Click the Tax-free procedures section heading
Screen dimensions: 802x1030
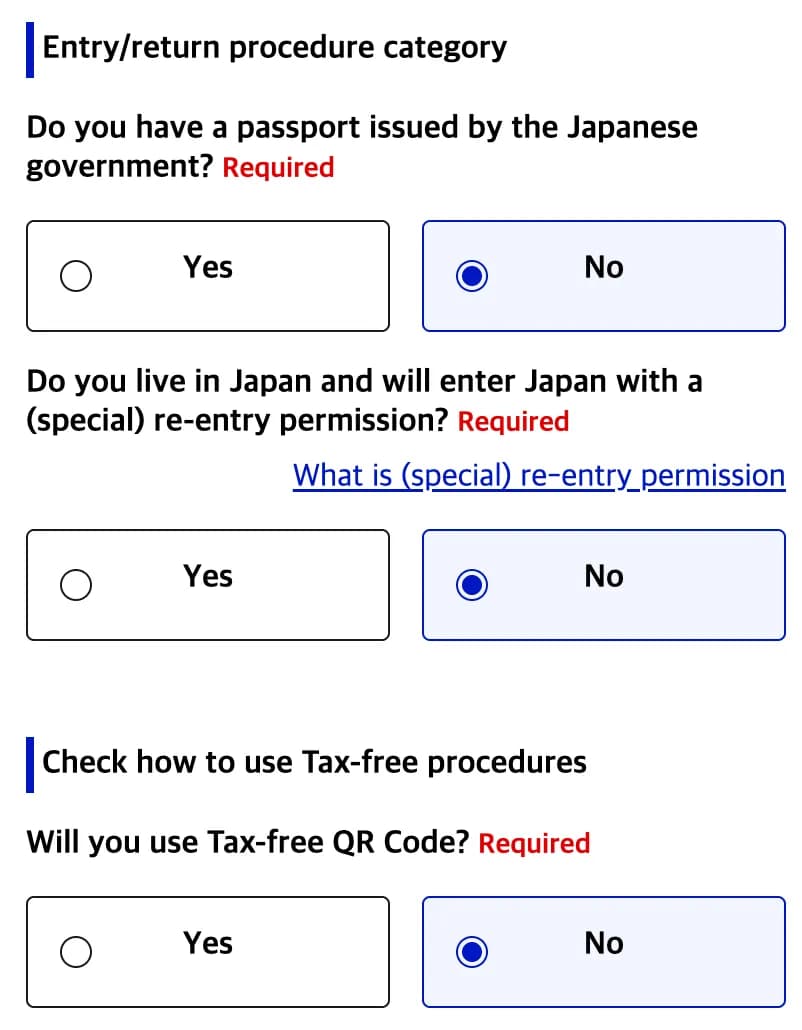pyautogui.click(x=313, y=761)
